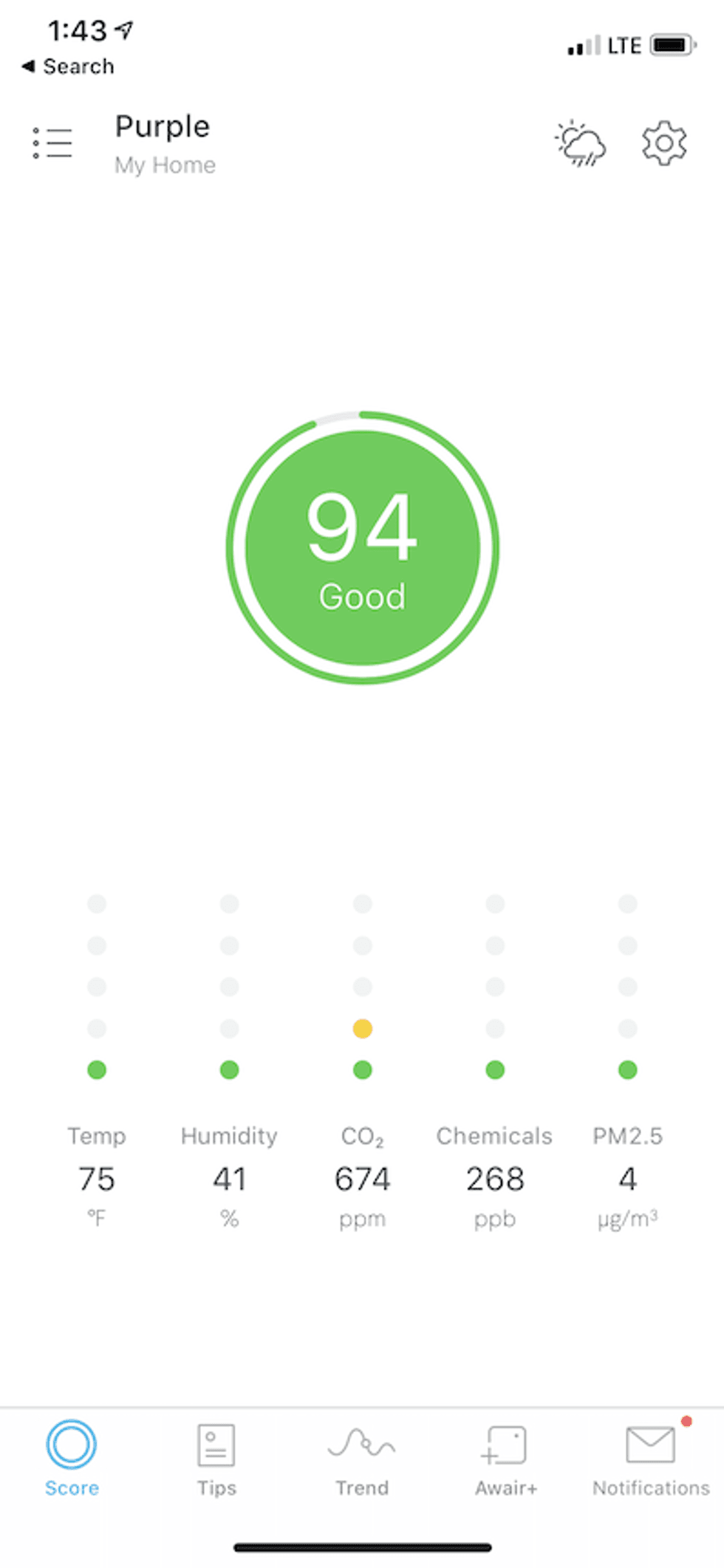Open the outdoor weather icon
This screenshot has width=724, height=1568.
[580, 143]
